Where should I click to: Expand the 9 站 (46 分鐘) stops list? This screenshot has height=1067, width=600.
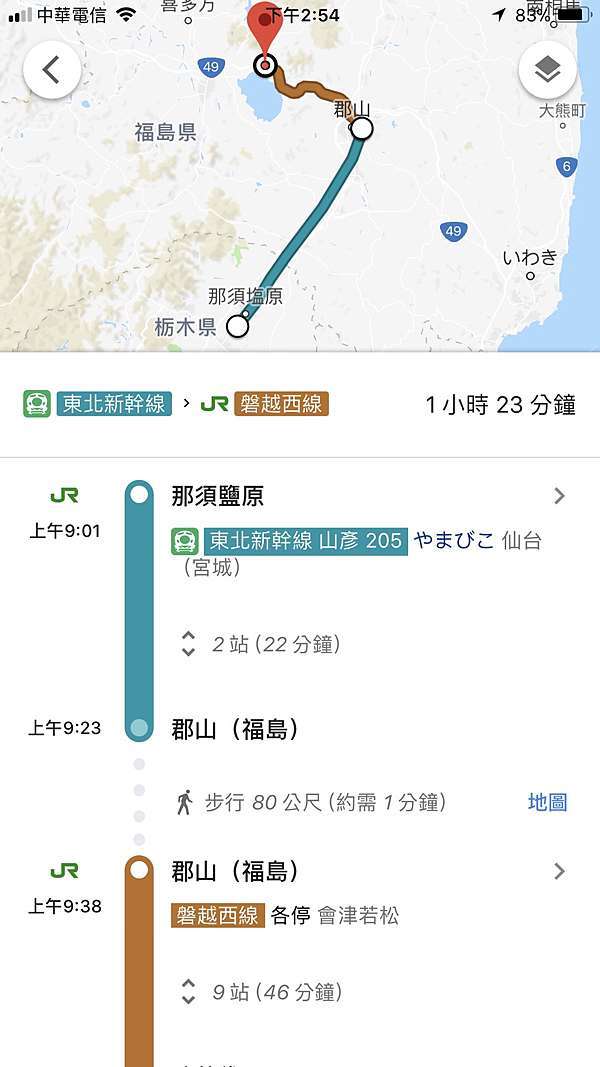pyautogui.click(x=262, y=991)
